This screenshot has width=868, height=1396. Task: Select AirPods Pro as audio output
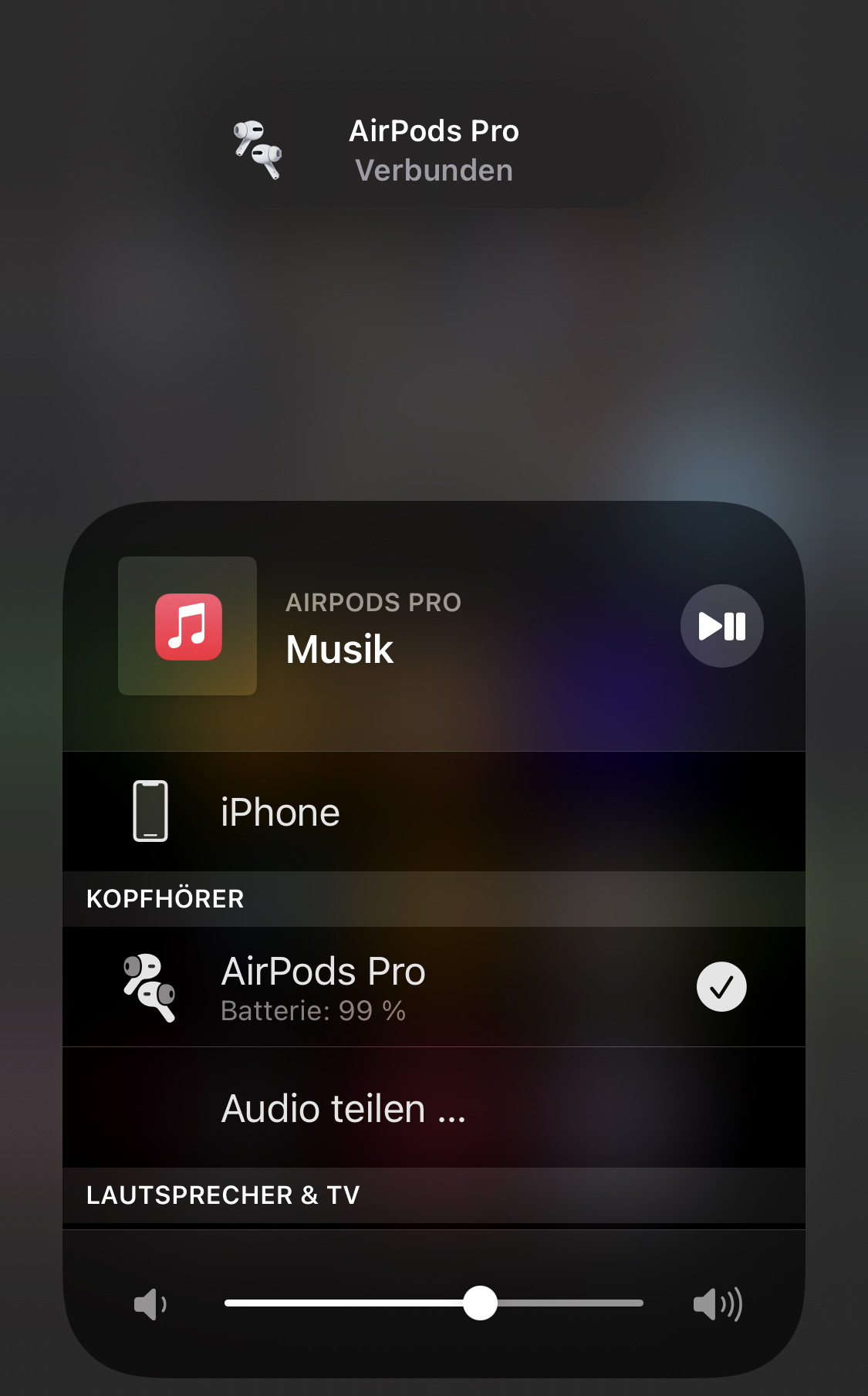434,987
